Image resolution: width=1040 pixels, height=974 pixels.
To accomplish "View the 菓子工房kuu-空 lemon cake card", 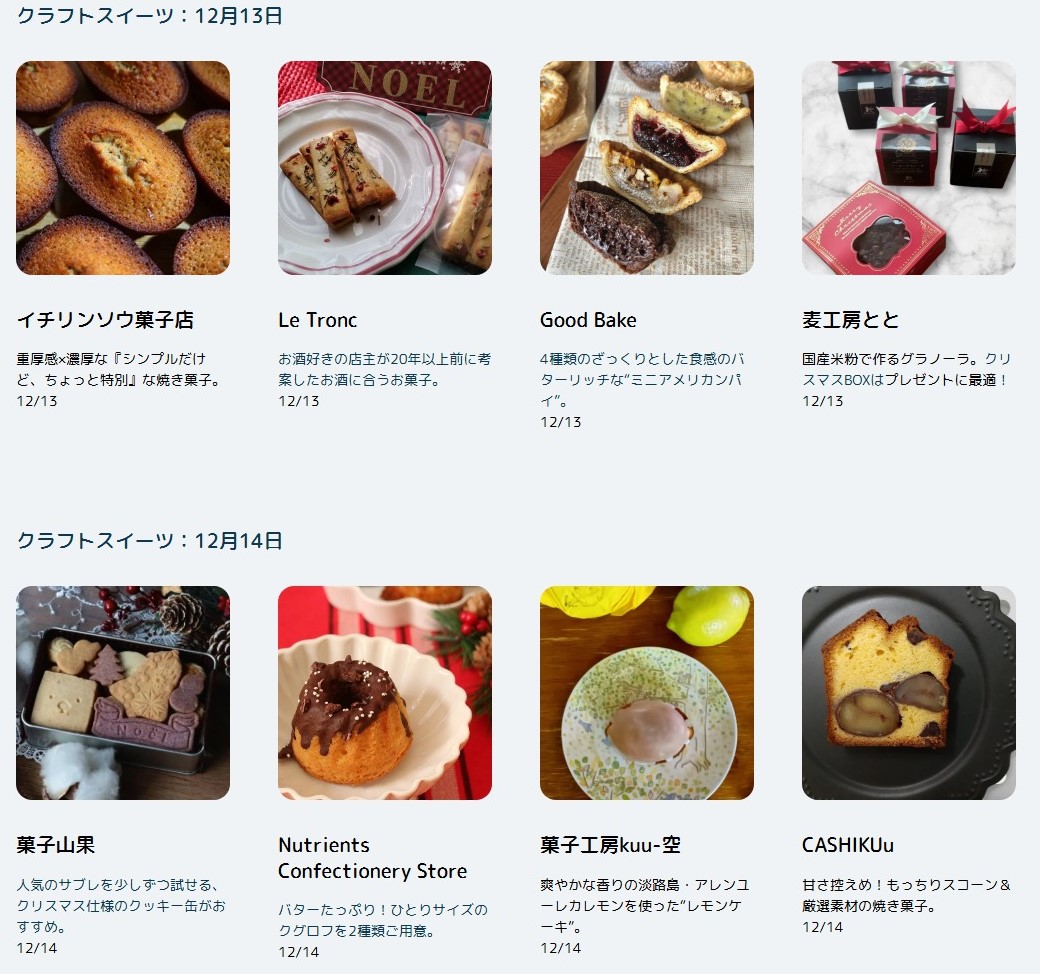I will 647,693.
